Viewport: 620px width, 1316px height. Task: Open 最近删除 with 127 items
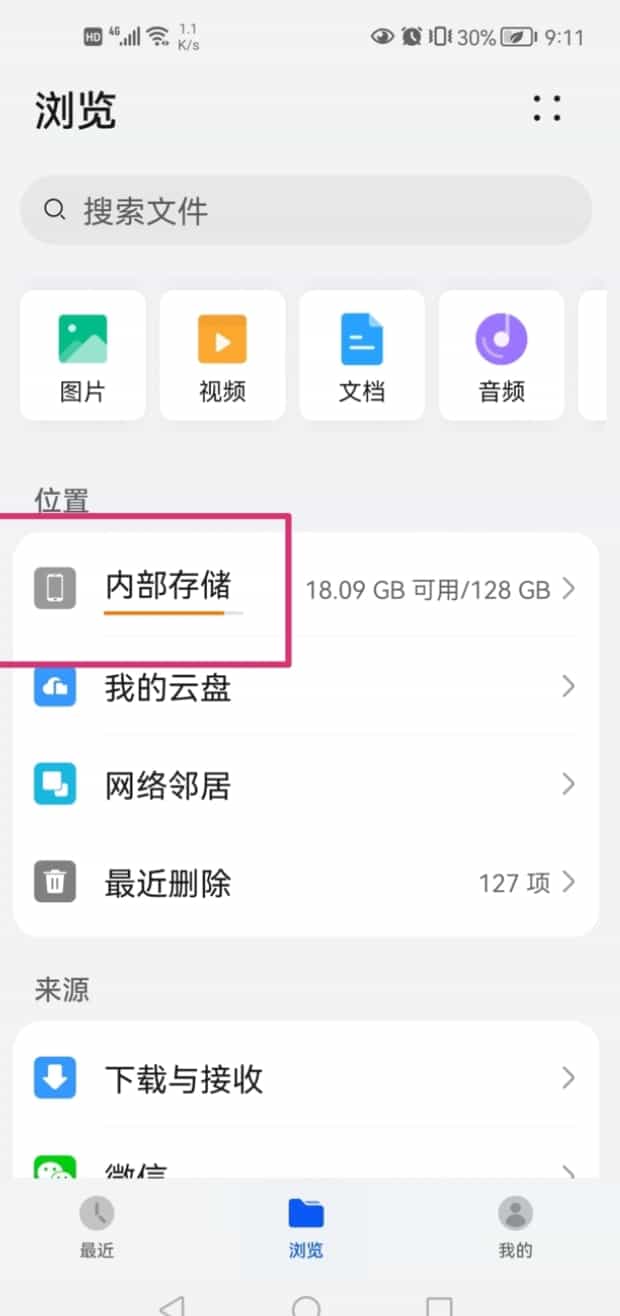pyautogui.click(x=306, y=883)
